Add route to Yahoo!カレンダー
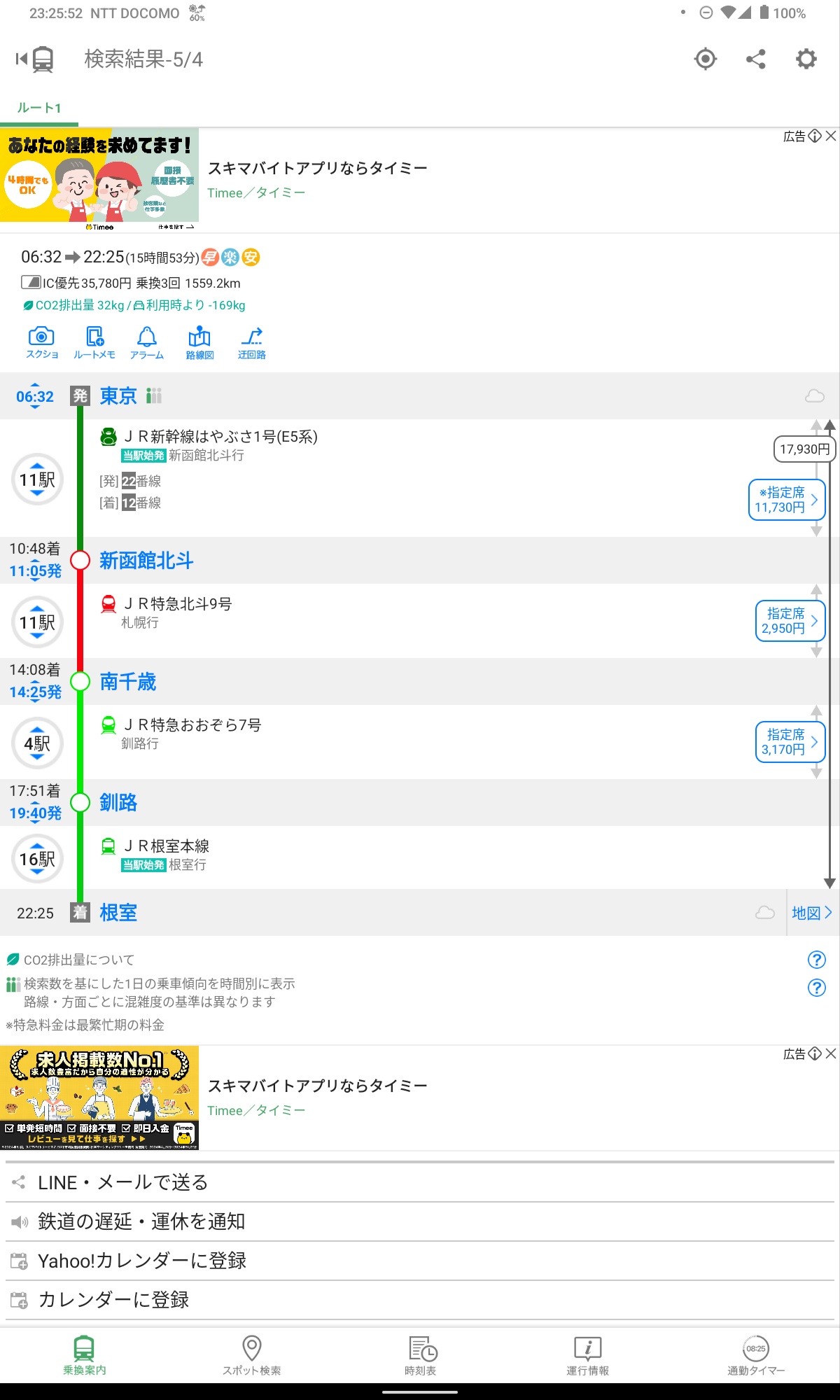840x1400 pixels. 420,1261
